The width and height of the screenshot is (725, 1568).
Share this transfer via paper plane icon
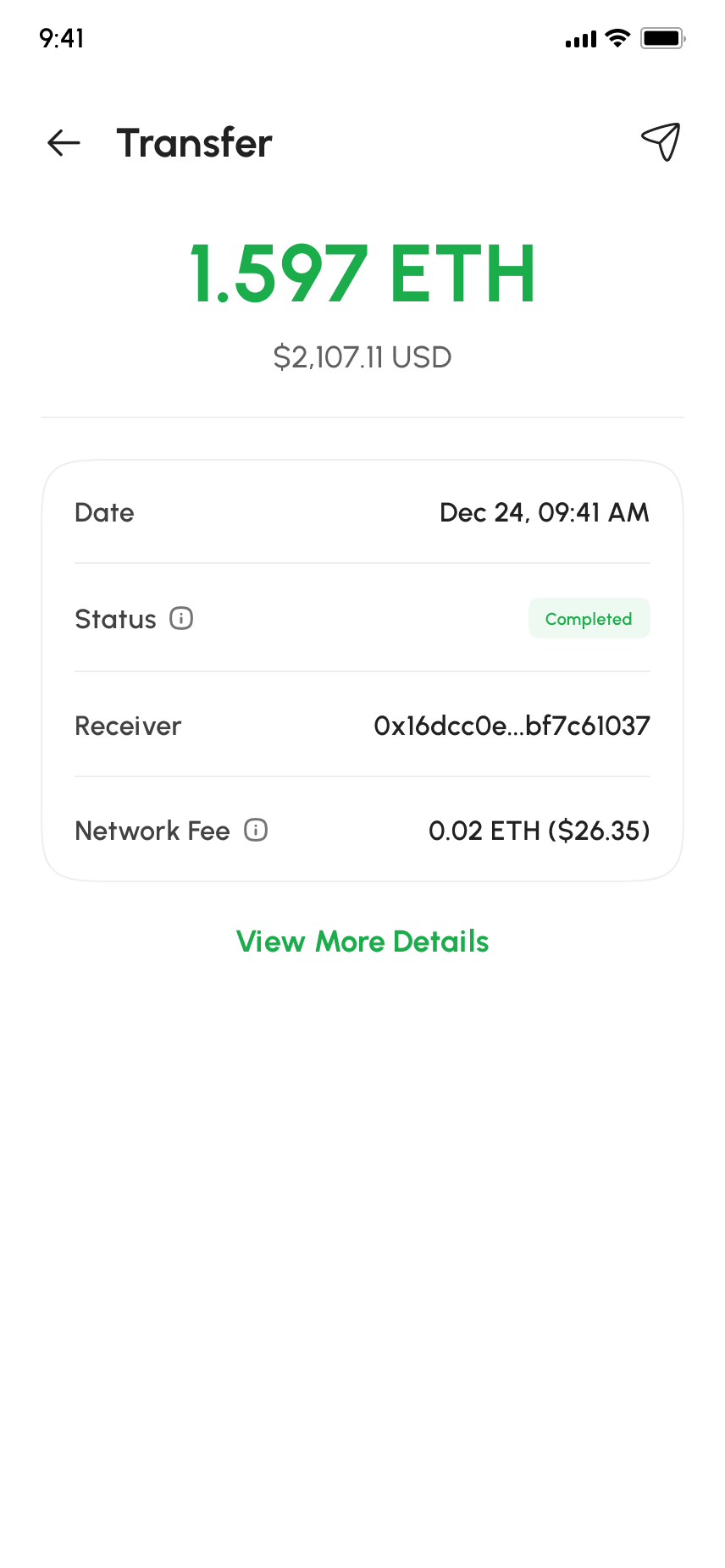(x=661, y=141)
